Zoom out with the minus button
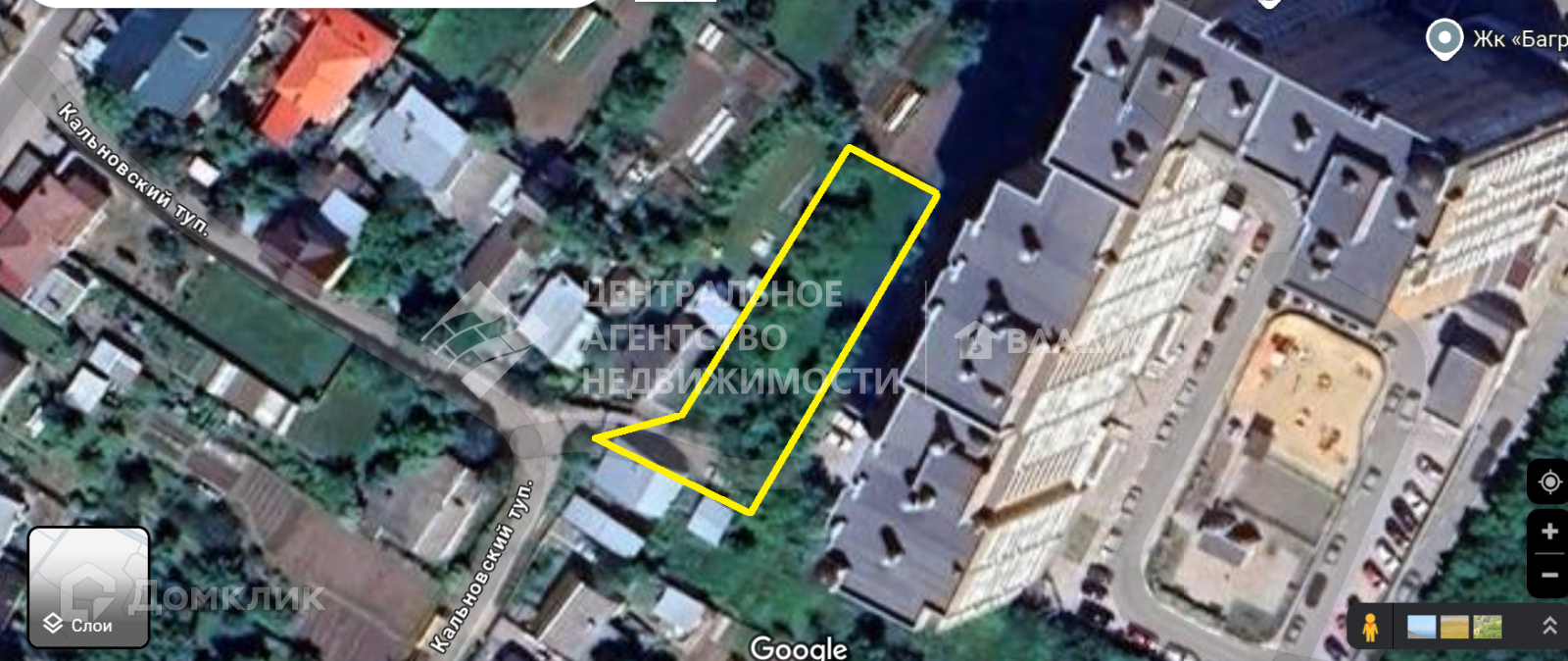1568x661 pixels. coord(1549,575)
